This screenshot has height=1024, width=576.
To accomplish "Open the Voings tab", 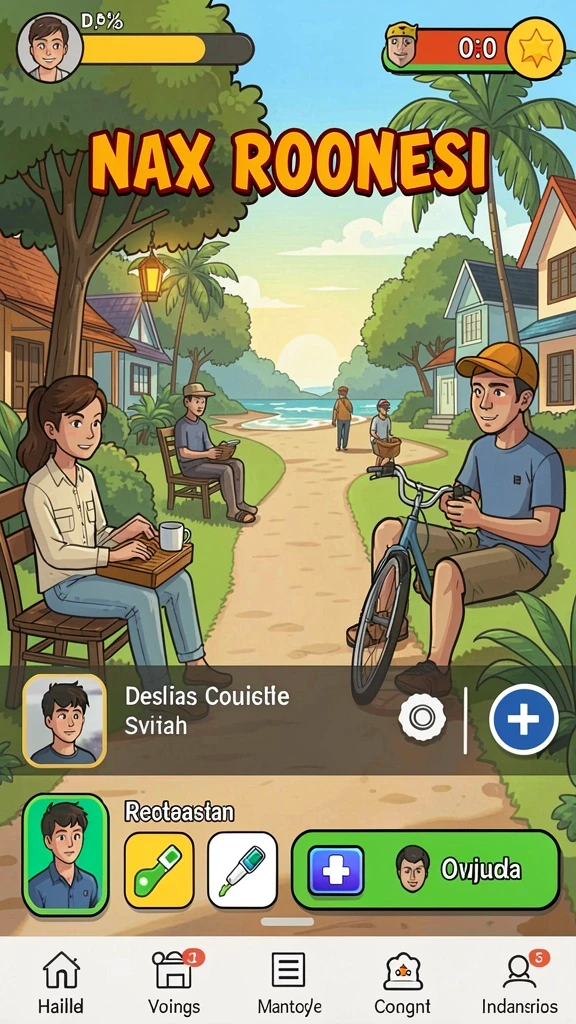I will [174, 980].
